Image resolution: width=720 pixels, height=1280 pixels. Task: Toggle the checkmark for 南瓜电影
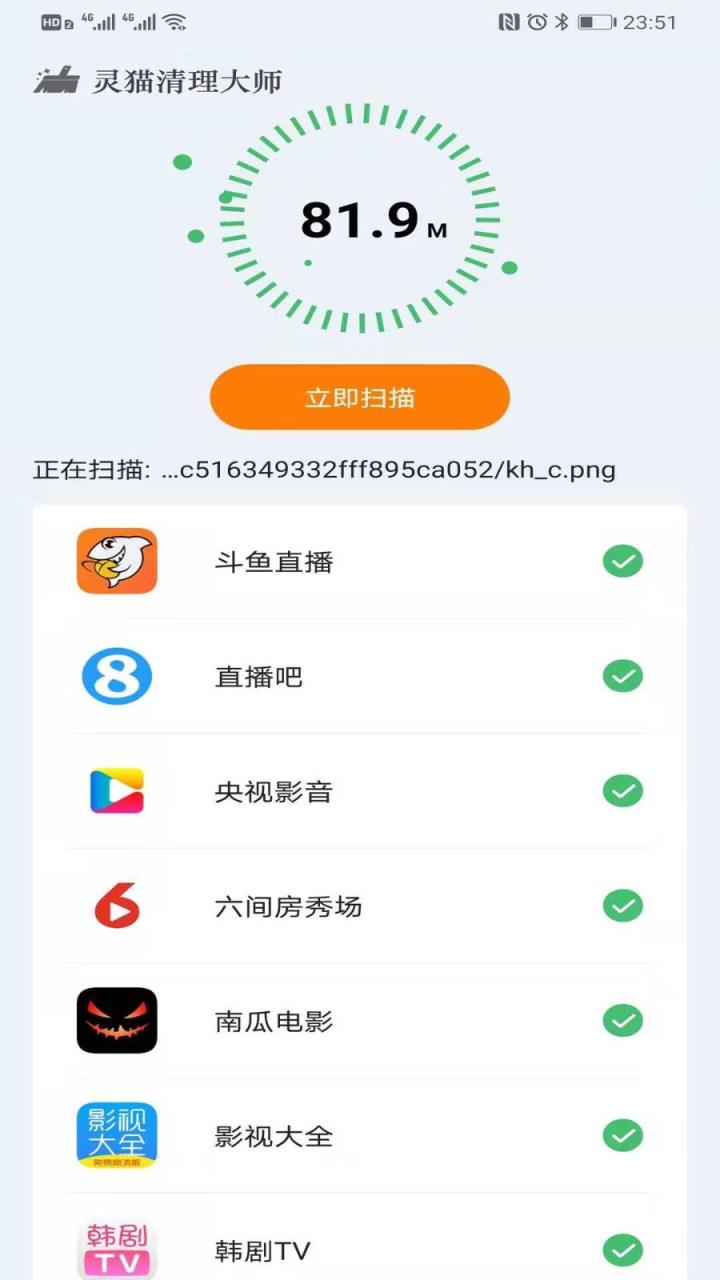tap(622, 1021)
